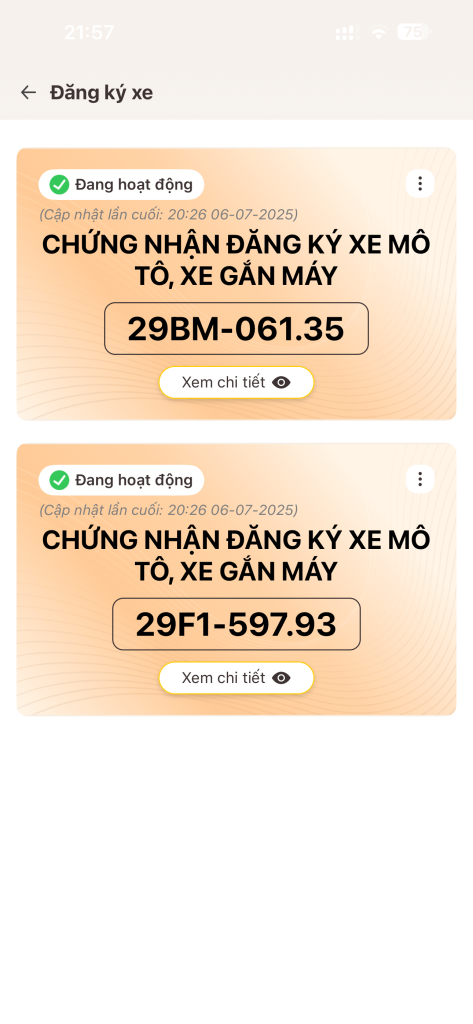View details for plate 29F1-597.93
This screenshot has width=473, height=1024.
coord(236,678)
